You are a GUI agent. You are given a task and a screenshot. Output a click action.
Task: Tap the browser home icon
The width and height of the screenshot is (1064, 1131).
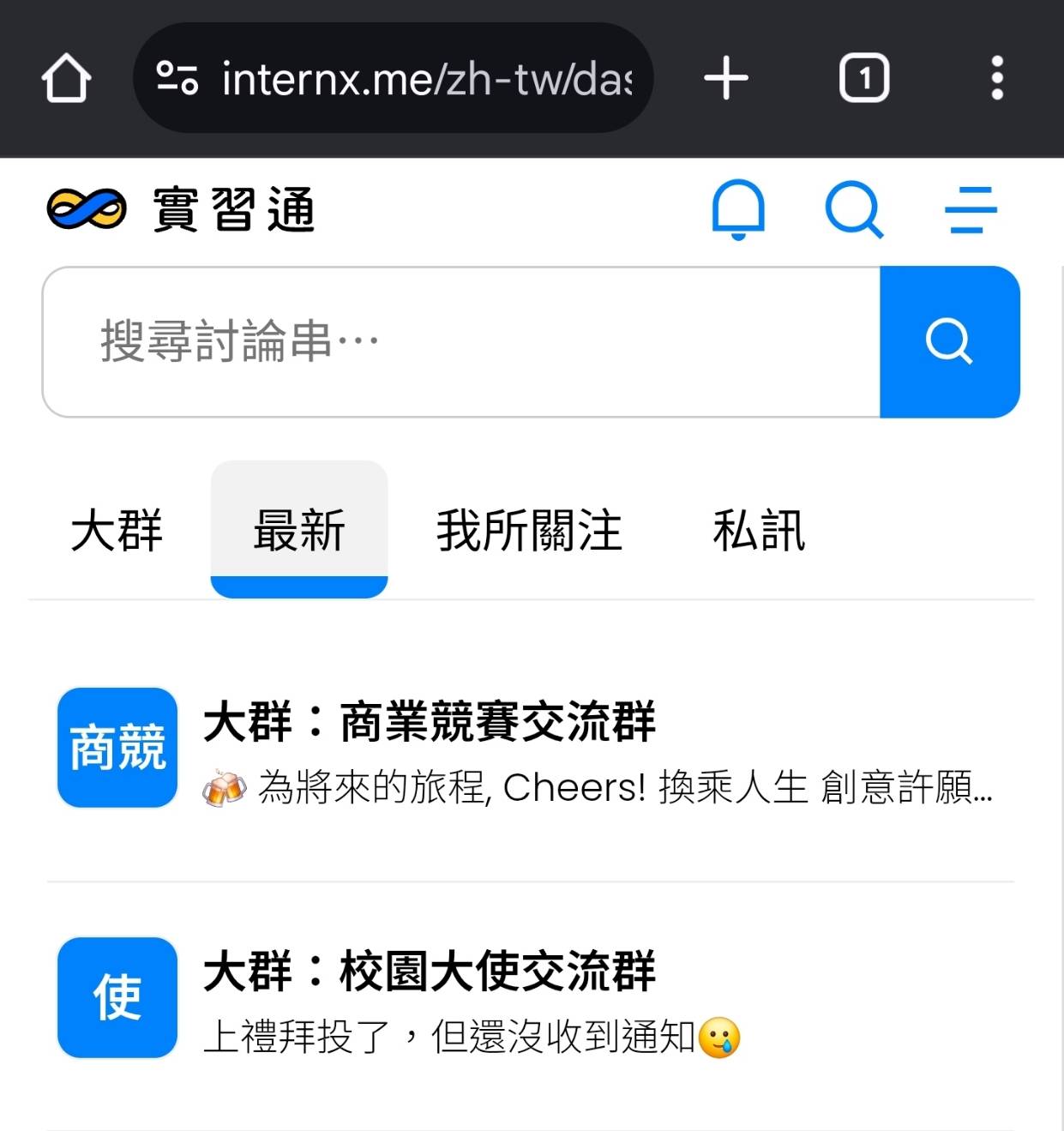pyautogui.click(x=66, y=77)
